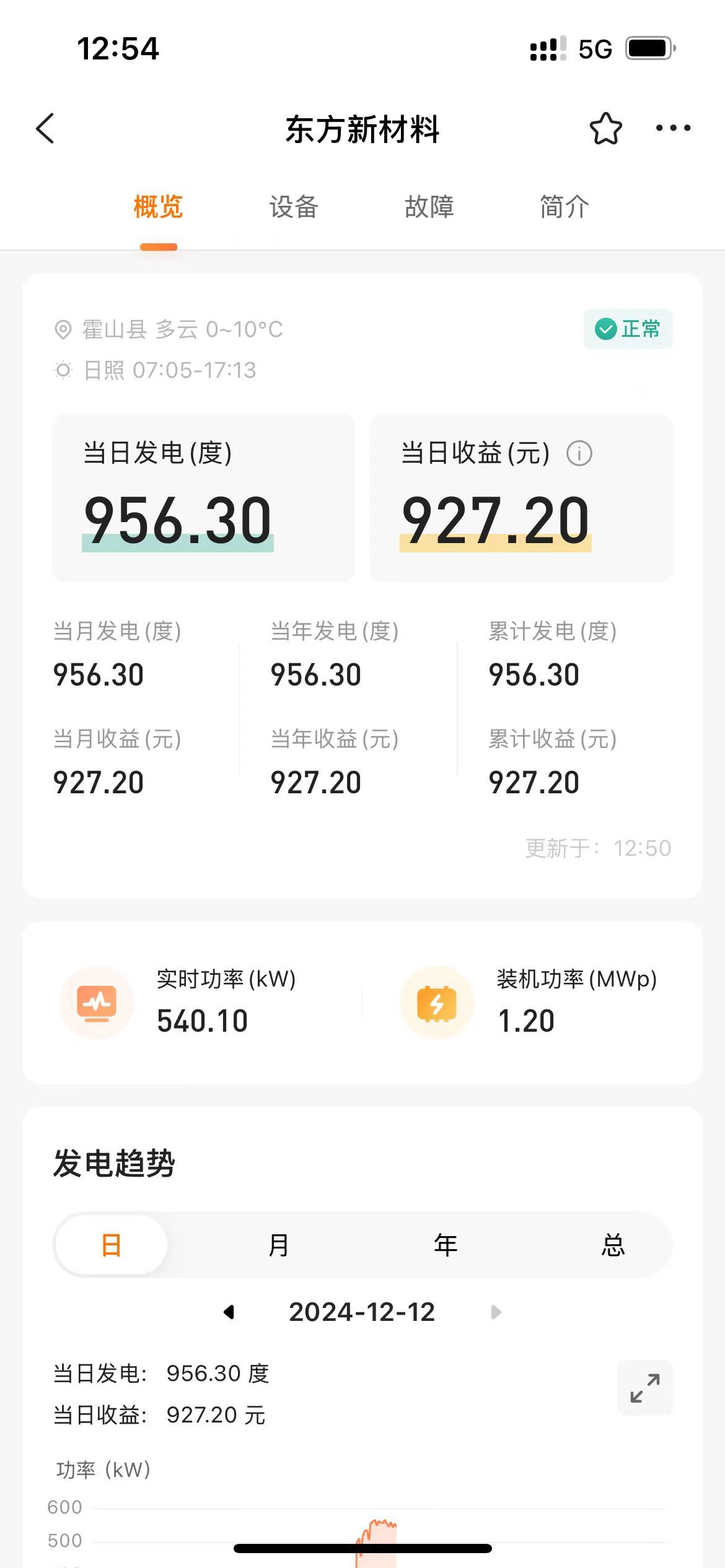Go to the previous day's data
The width and height of the screenshot is (725, 1568).
tap(229, 1312)
